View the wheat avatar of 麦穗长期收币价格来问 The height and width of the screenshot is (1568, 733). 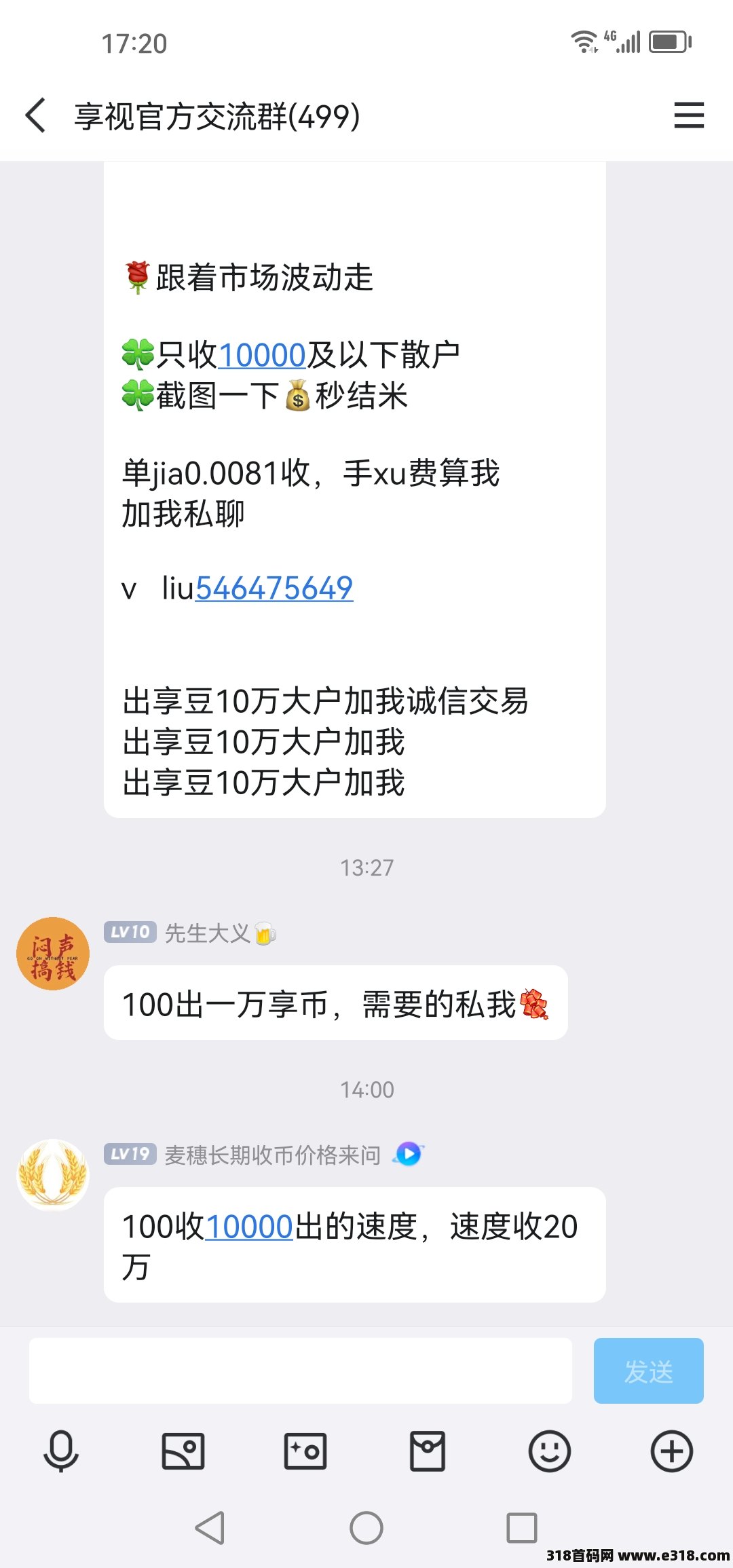[x=53, y=1175]
